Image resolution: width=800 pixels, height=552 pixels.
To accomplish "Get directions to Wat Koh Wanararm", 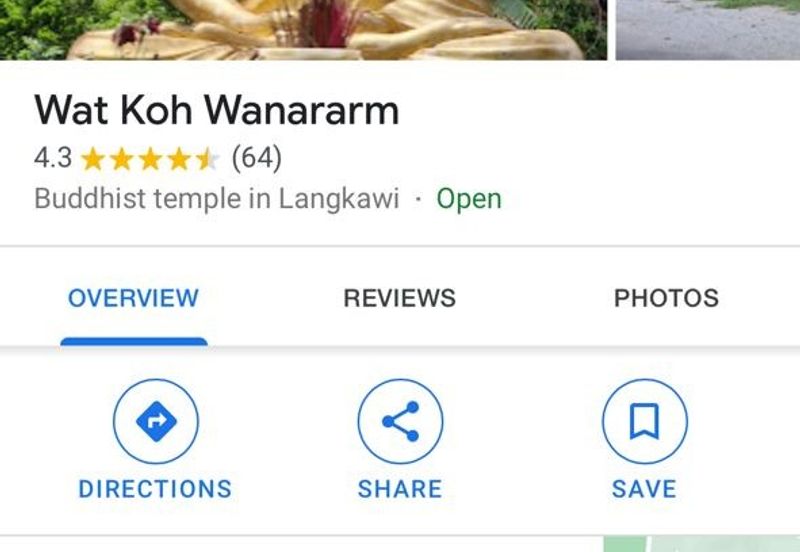I will point(155,422).
